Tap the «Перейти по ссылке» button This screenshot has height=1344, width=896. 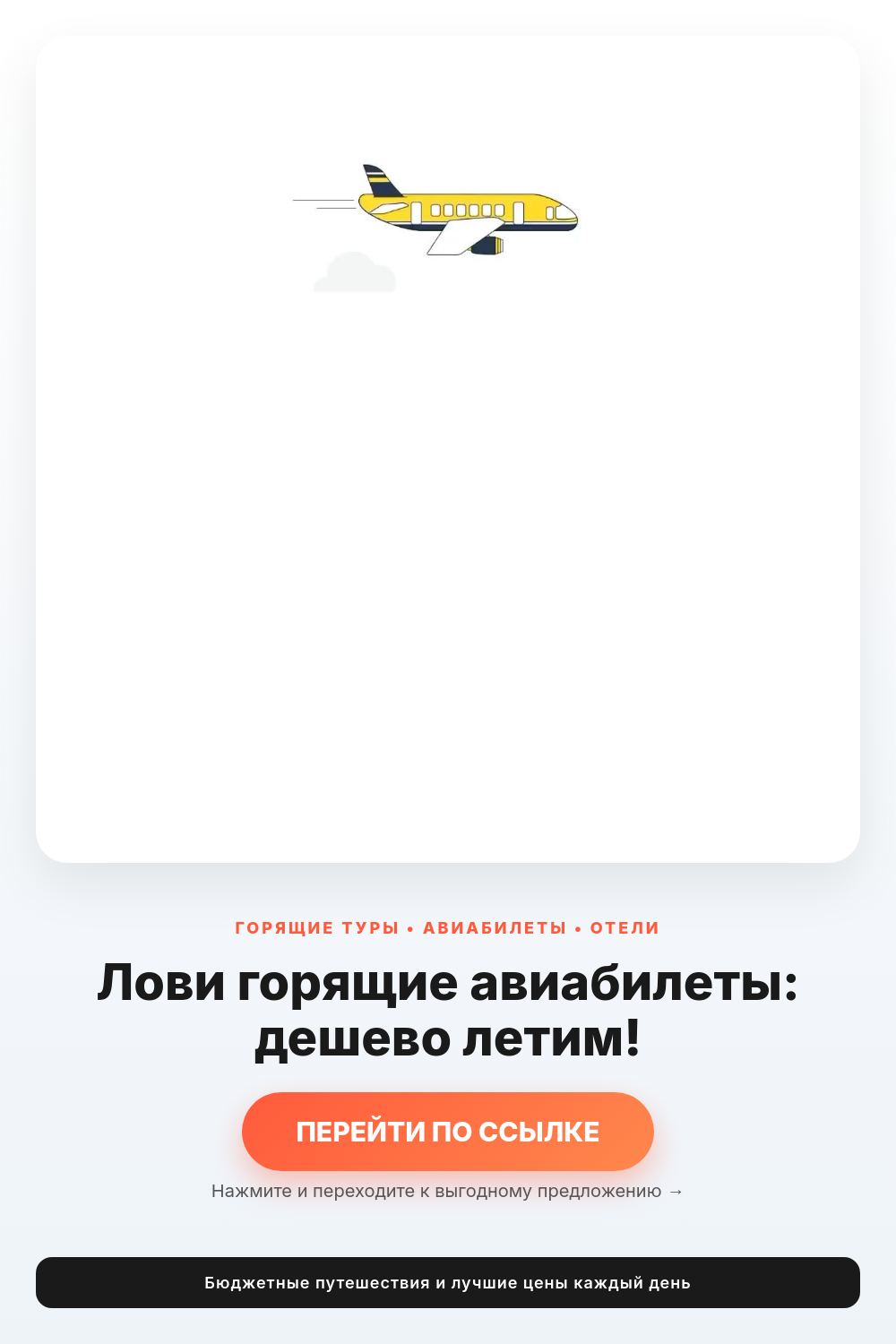click(448, 1132)
